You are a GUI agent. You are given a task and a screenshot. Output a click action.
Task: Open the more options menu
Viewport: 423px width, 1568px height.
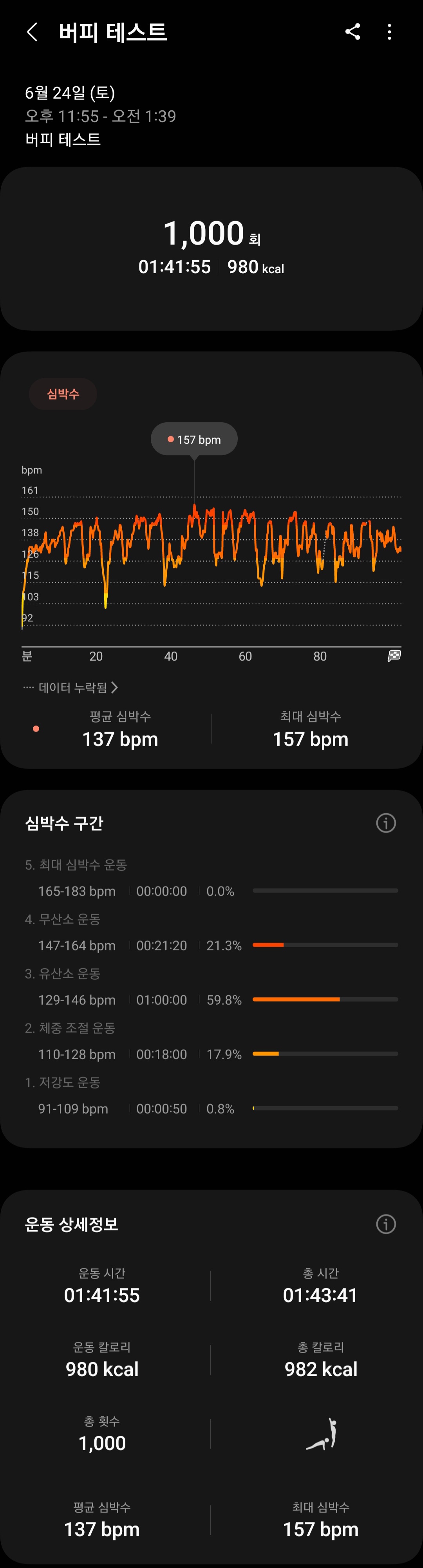click(x=389, y=32)
